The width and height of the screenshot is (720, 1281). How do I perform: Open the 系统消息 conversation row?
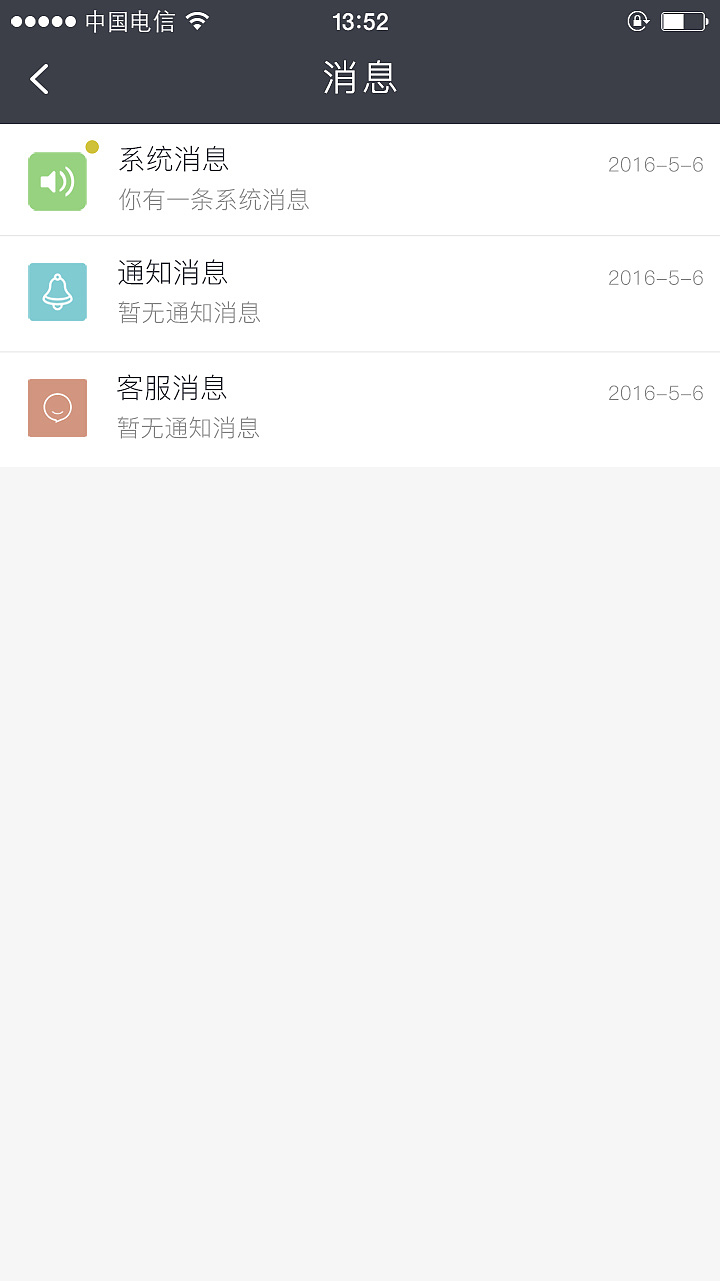click(360, 178)
